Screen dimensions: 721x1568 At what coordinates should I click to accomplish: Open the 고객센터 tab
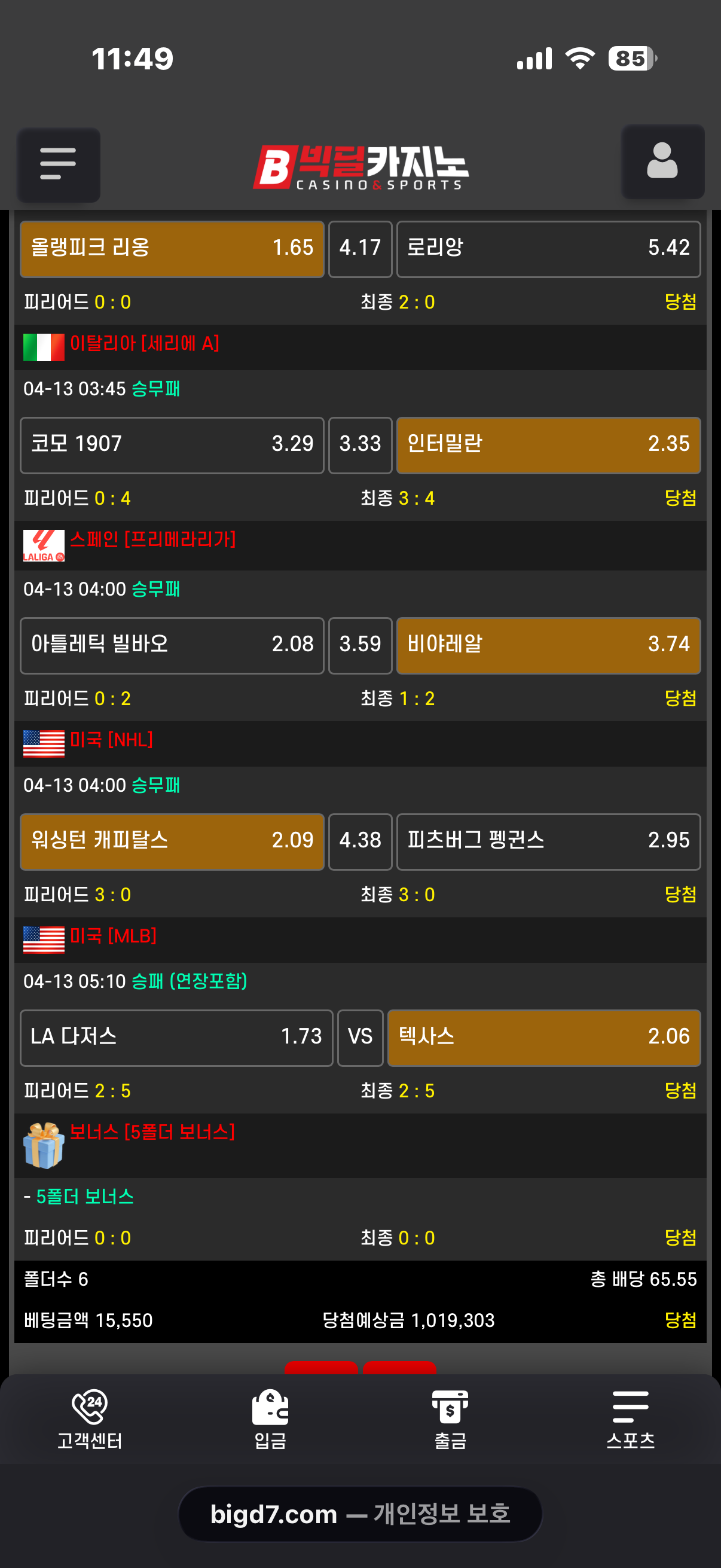click(x=90, y=1420)
